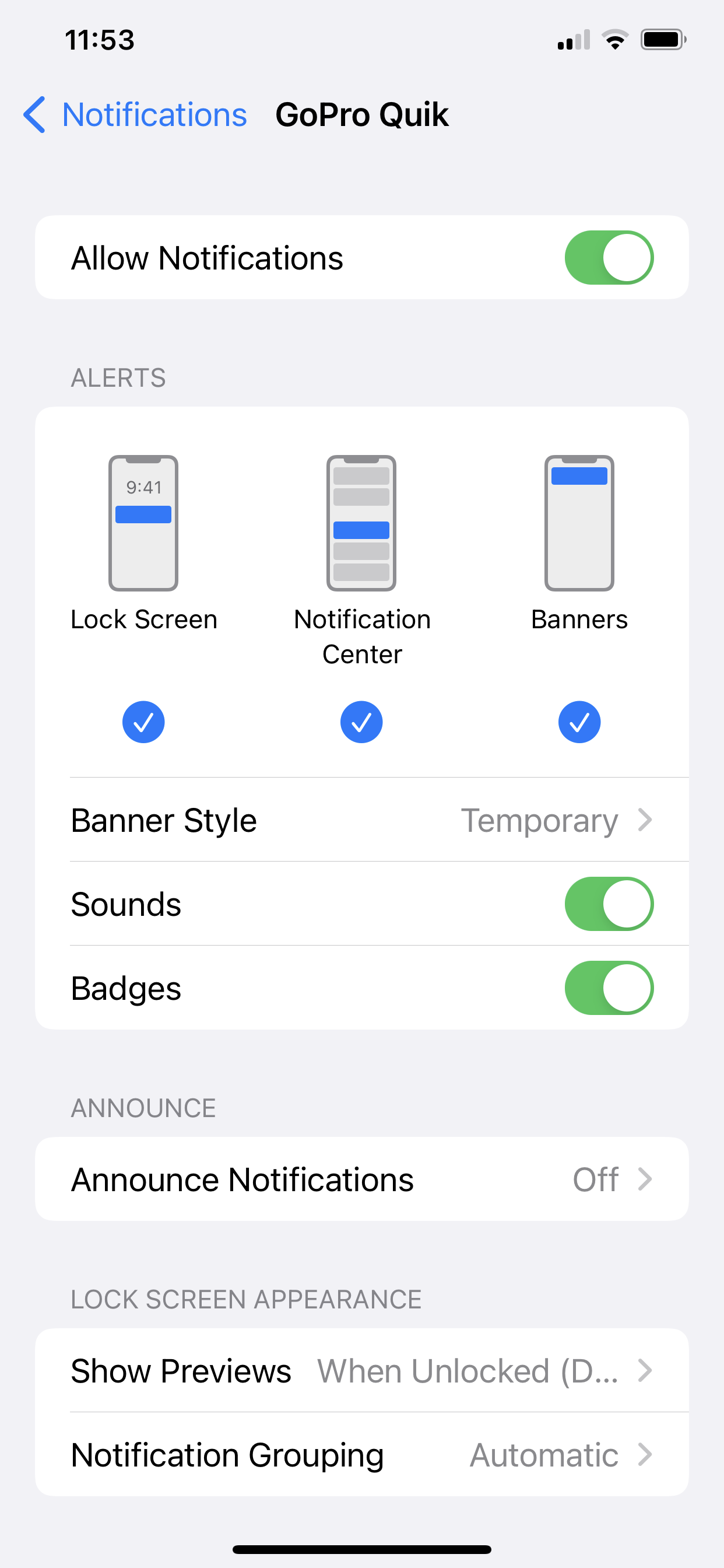Select the GoPro Quik title

(x=361, y=114)
